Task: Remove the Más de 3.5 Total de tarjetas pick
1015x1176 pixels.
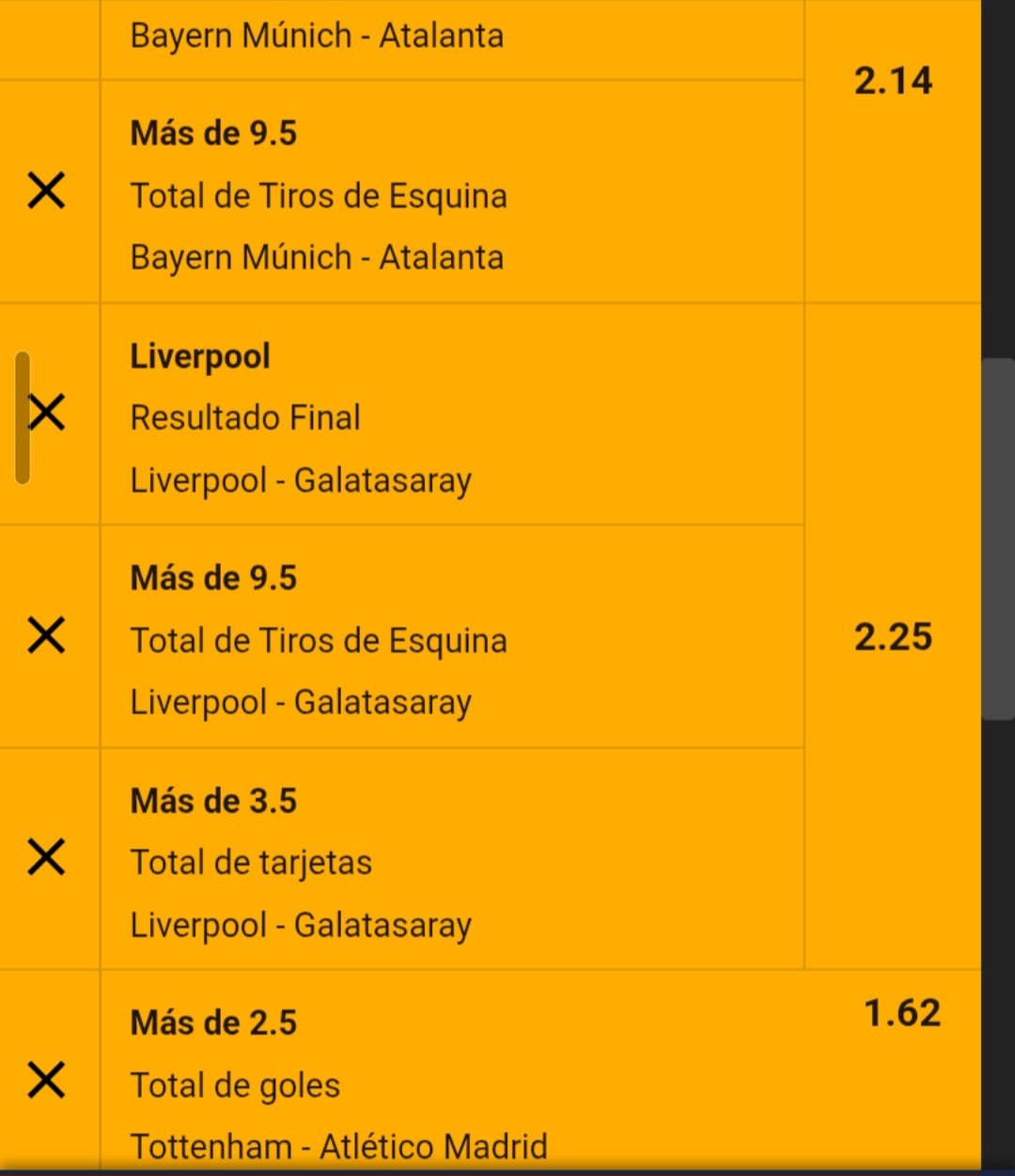Action: 46,857
